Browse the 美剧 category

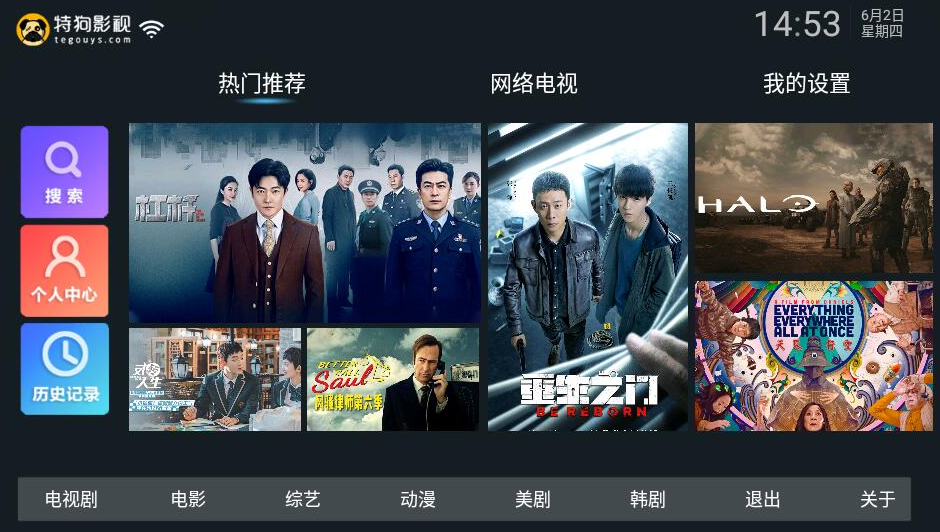click(x=533, y=499)
